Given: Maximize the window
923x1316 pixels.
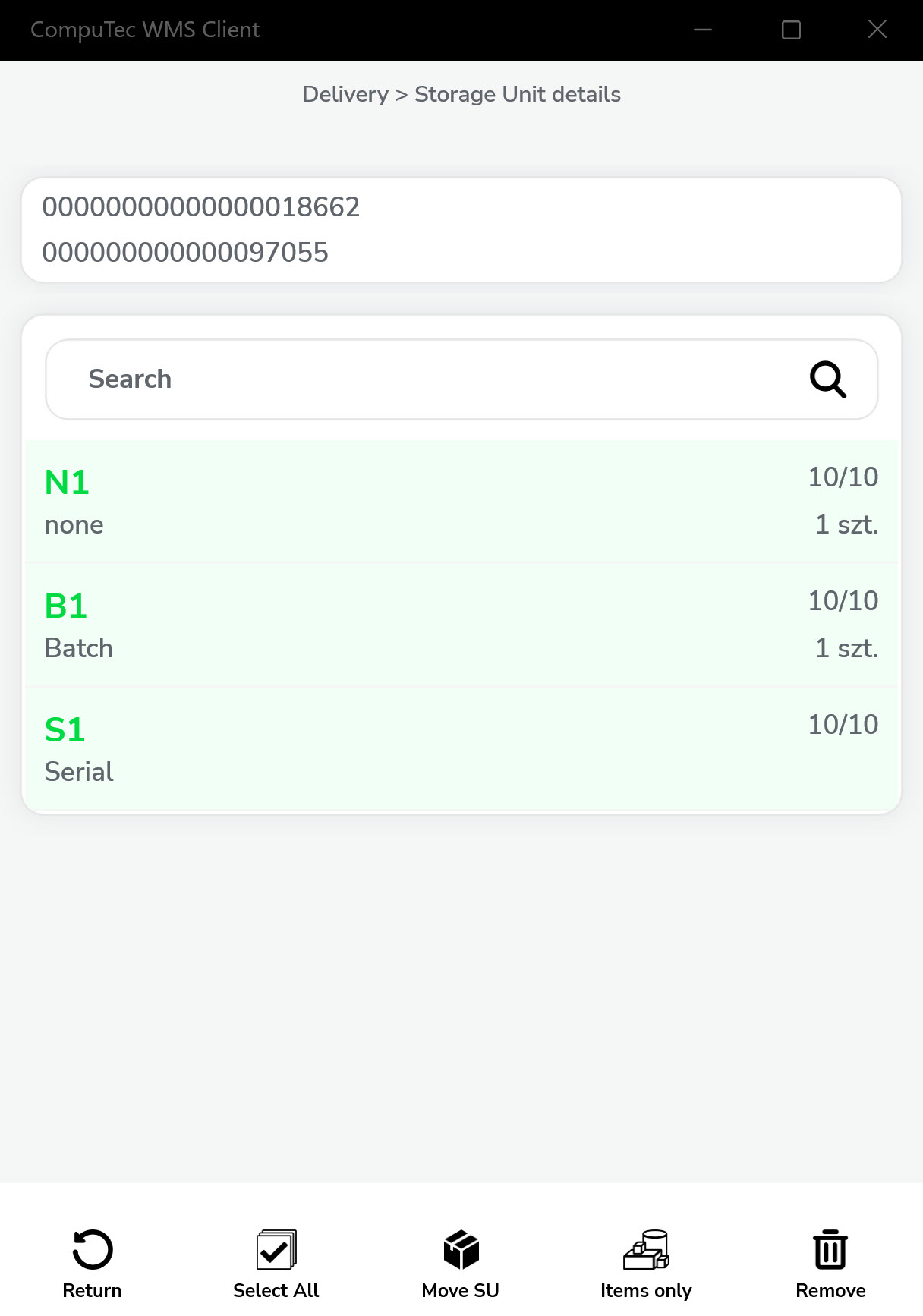Looking at the screenshot, I should [791, 30].
